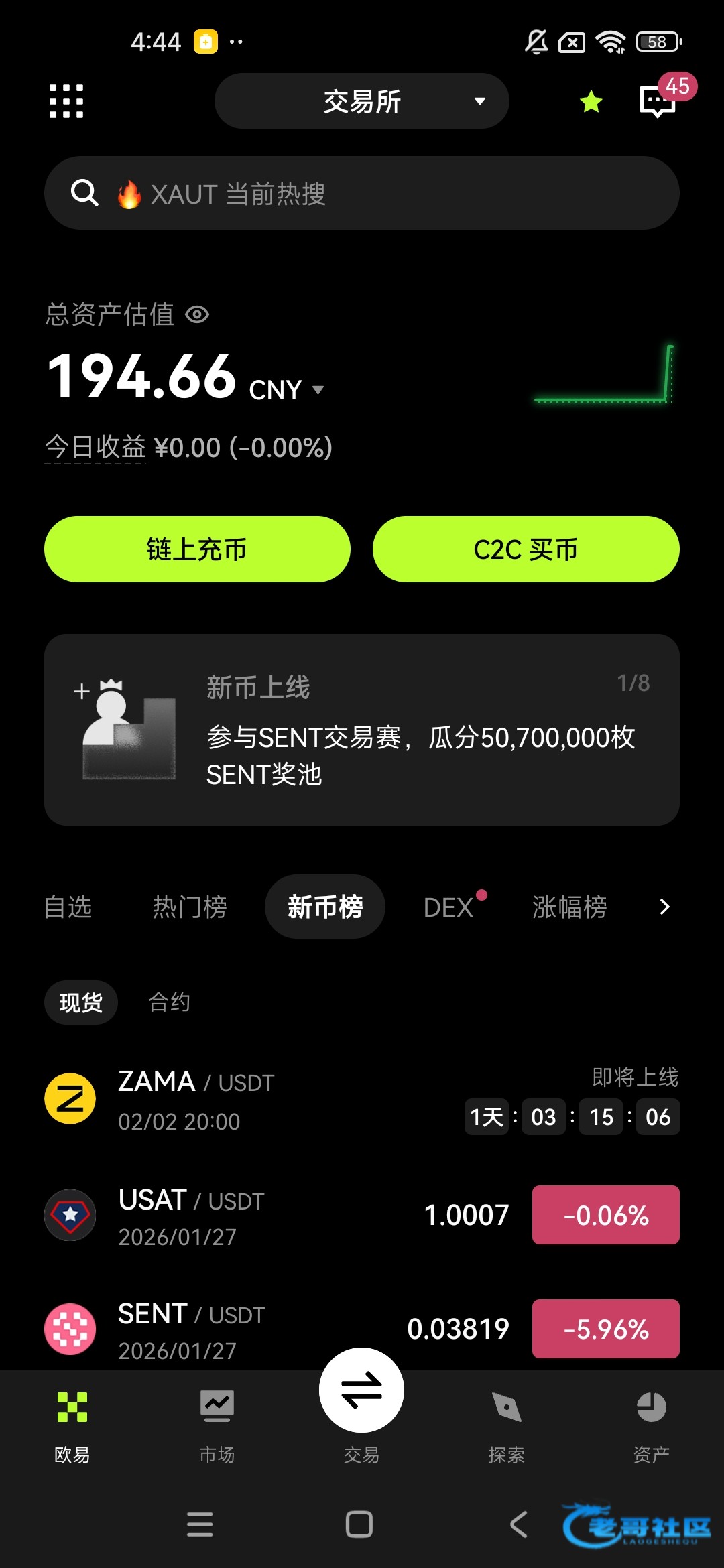Switch to the 自选 tab
Image resolution: width=724 pixels, height=1568 pixels.
pyautogui.click(x=68, y=907)
